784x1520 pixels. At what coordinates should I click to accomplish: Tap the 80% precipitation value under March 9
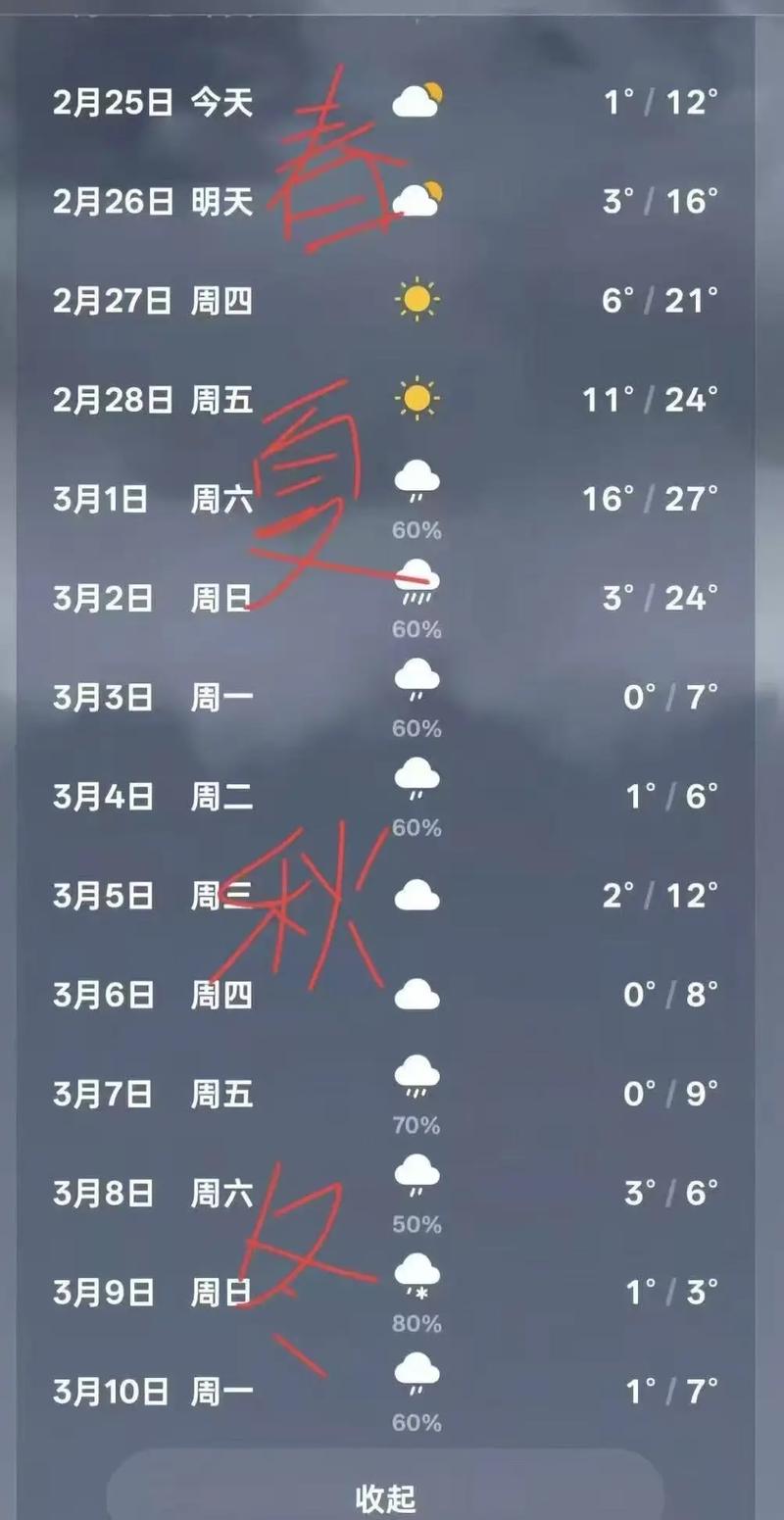[x=418, y=1324]
